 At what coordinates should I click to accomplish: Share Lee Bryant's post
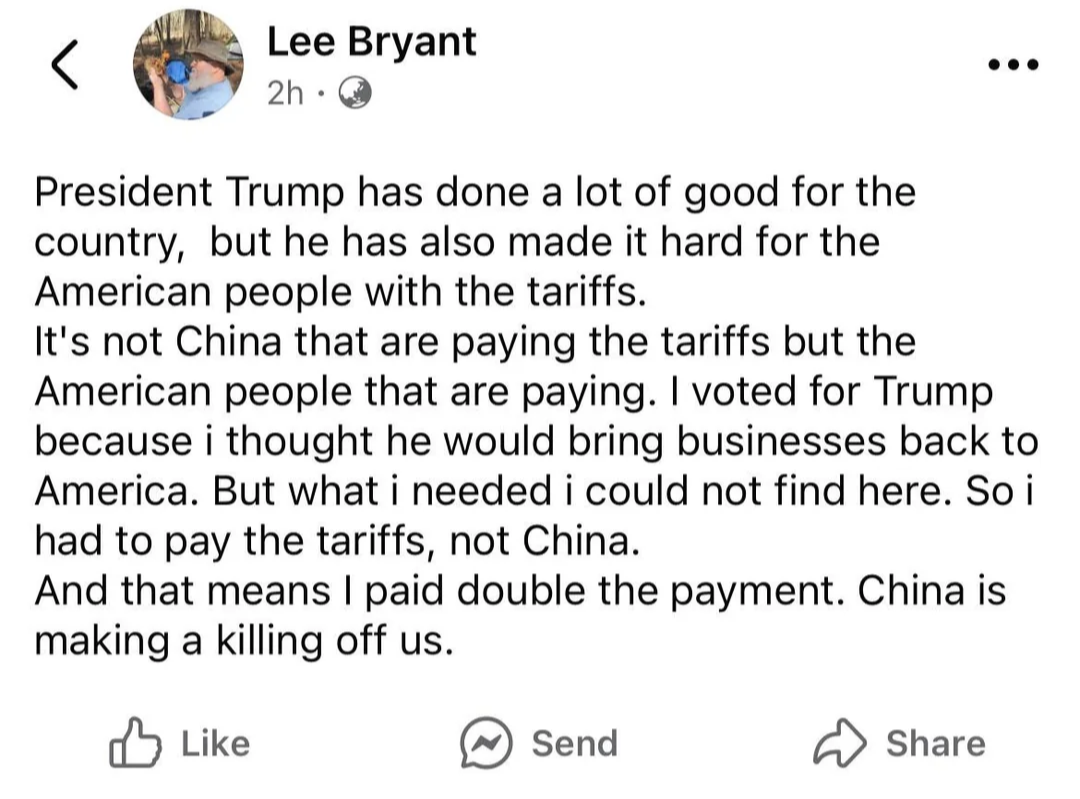(900, 743)
